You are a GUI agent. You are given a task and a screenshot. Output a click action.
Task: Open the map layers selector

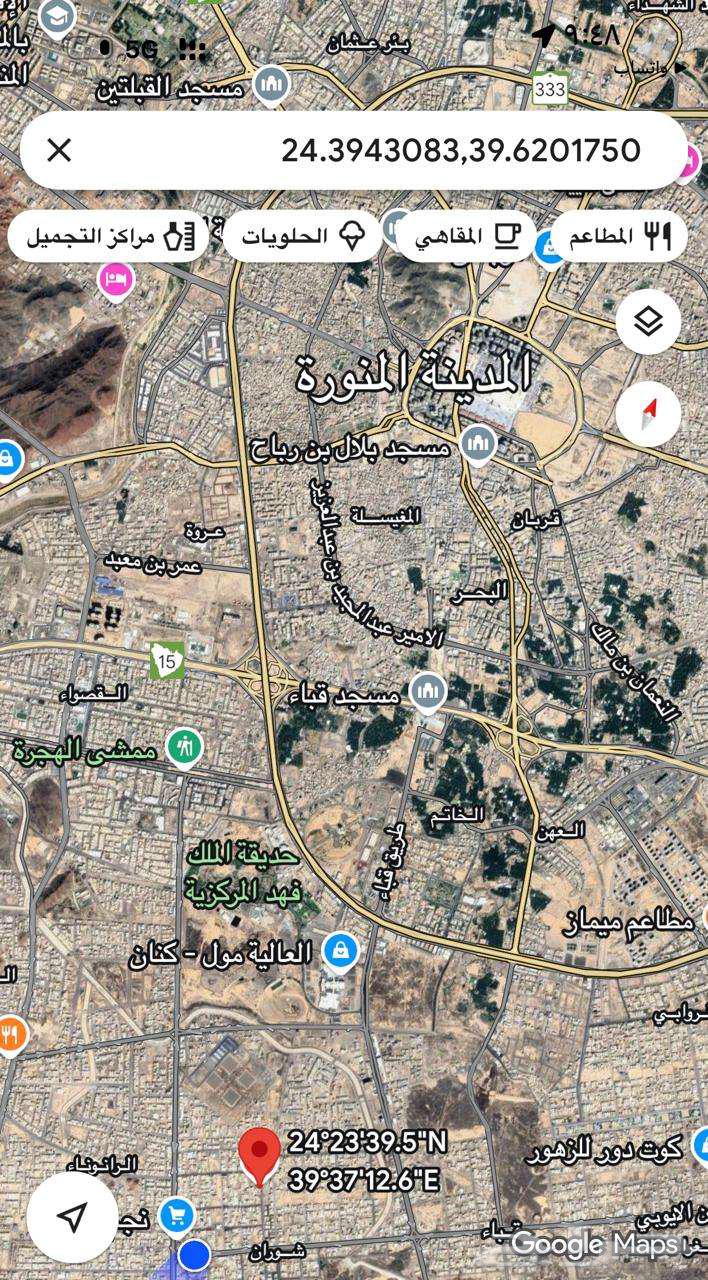(648, 322)
